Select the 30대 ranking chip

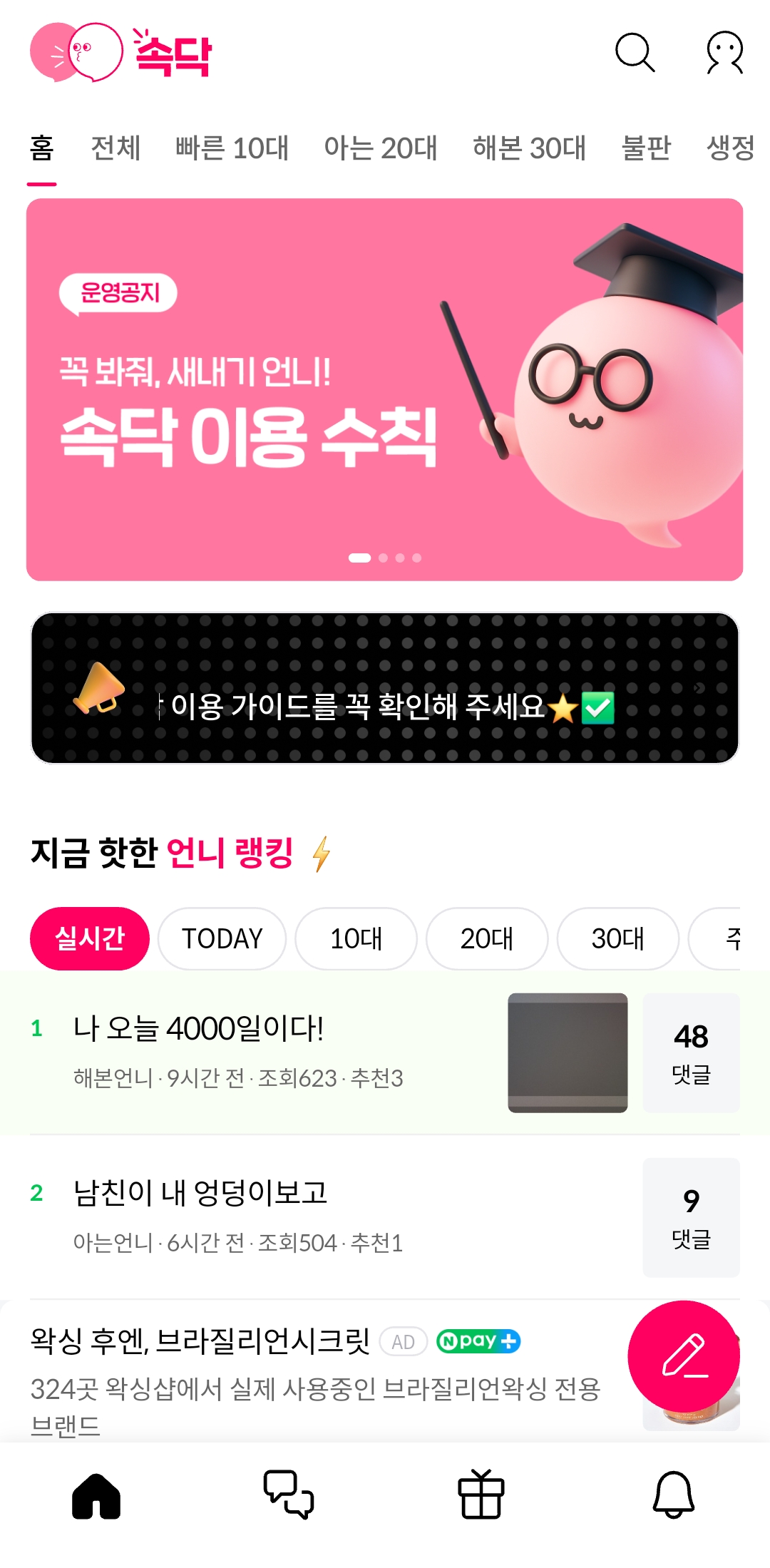(x=617, y=938)
